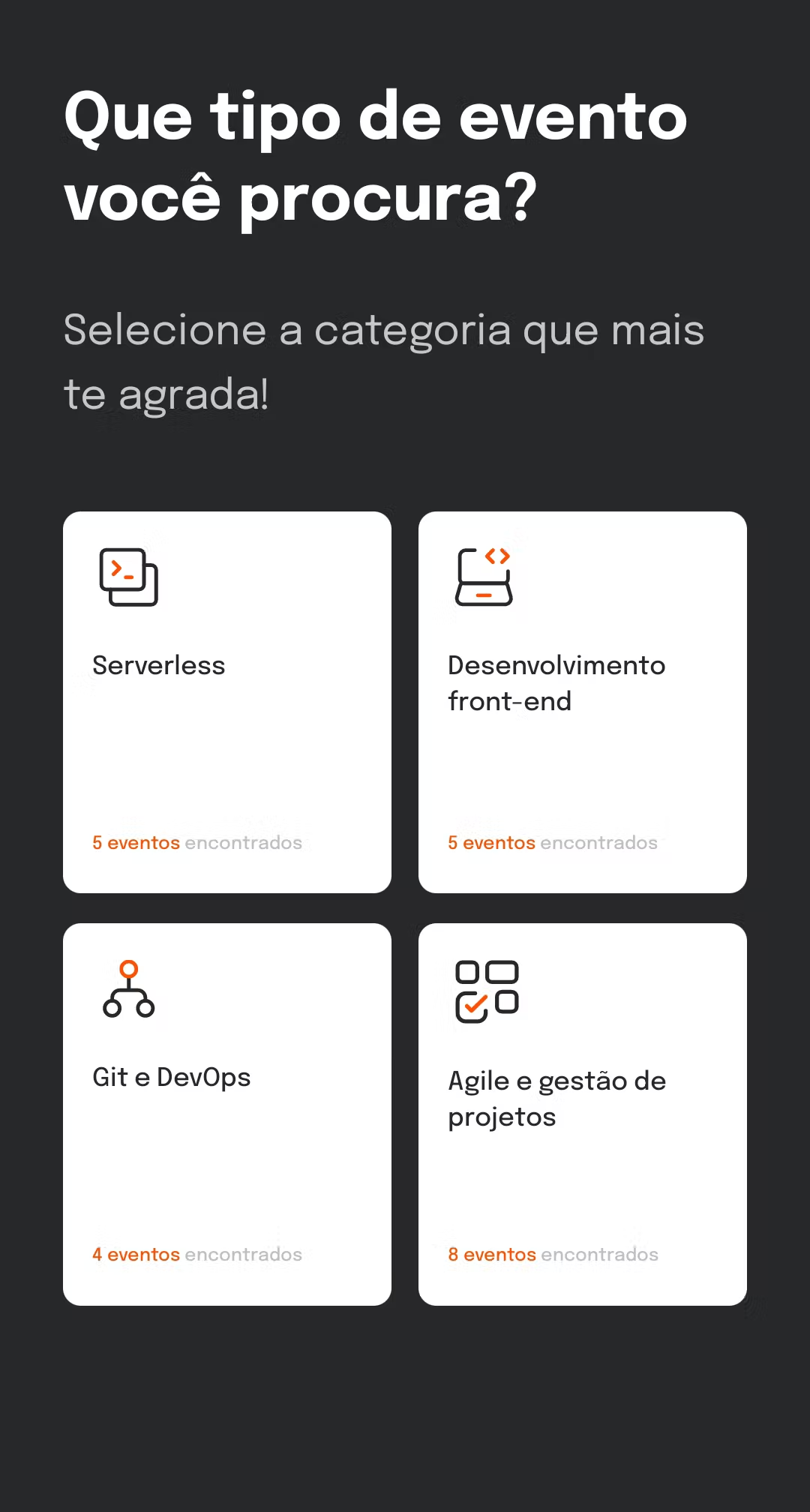
Task: Click the Serverless card title text
Action: pyautogui.click(x=157, y=665)
